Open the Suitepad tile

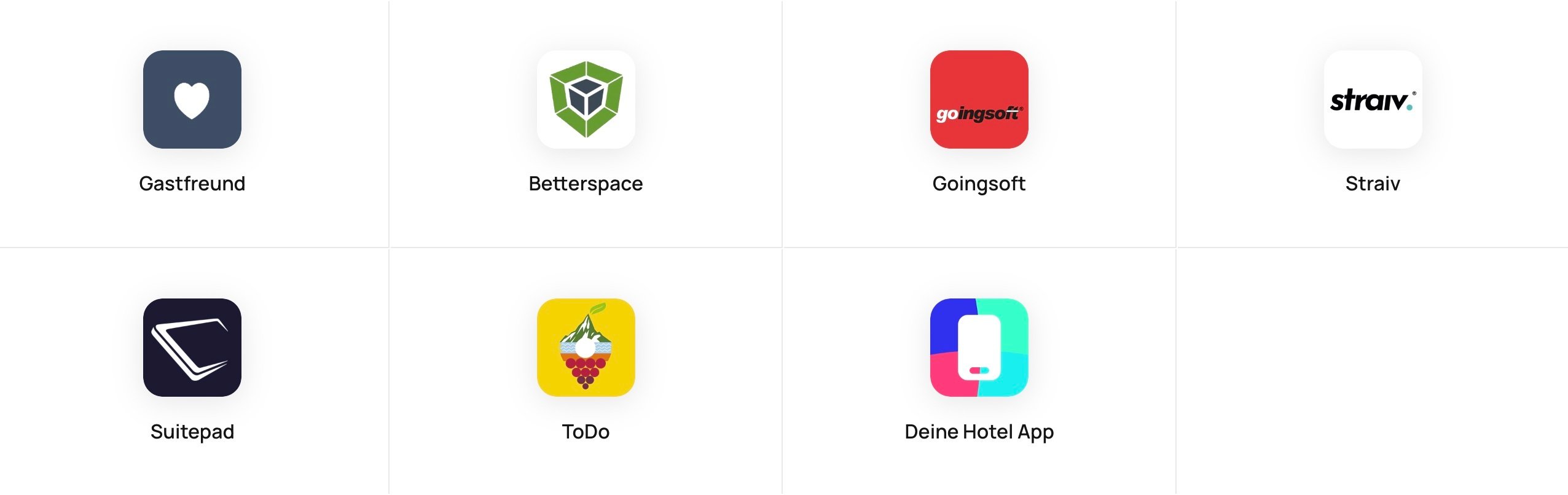192,348
